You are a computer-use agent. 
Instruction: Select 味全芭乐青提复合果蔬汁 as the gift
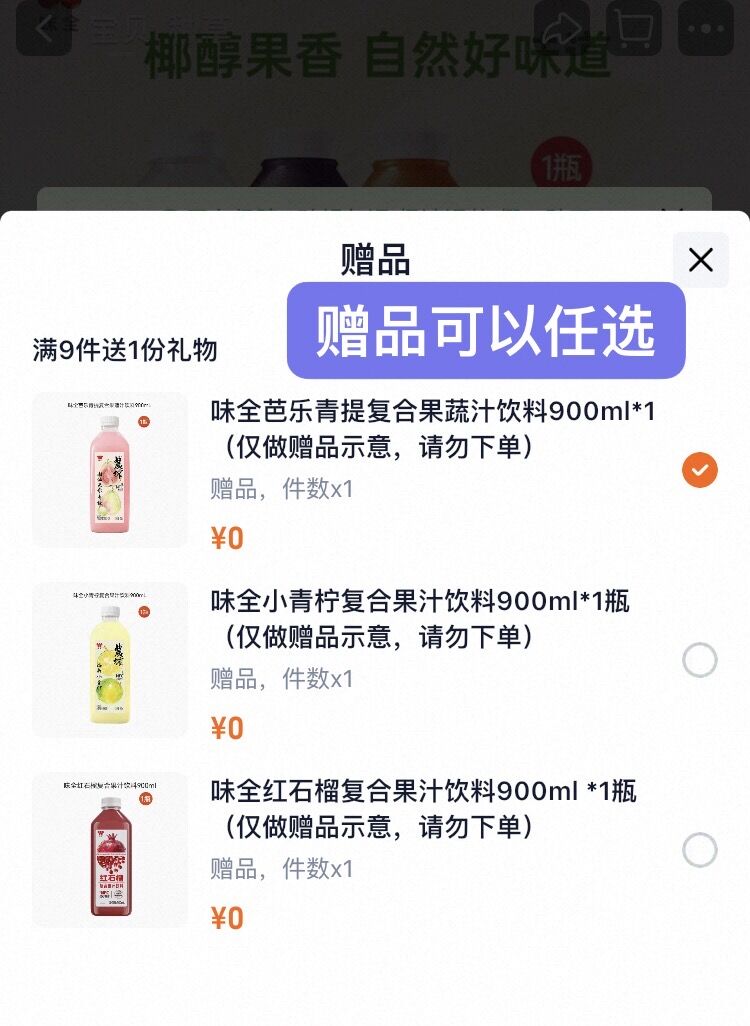(x=699, y=469)
